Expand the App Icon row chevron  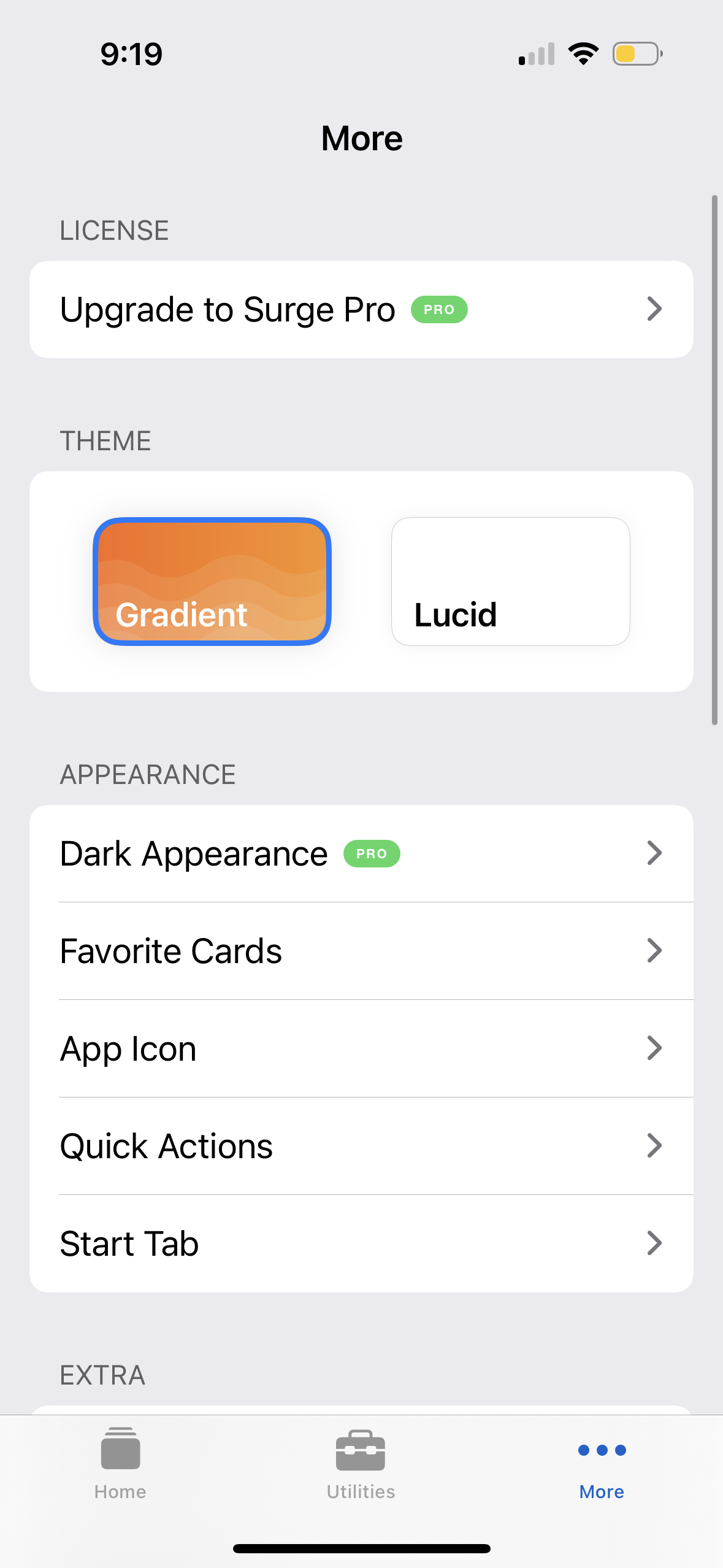(x=656, y=1048)
